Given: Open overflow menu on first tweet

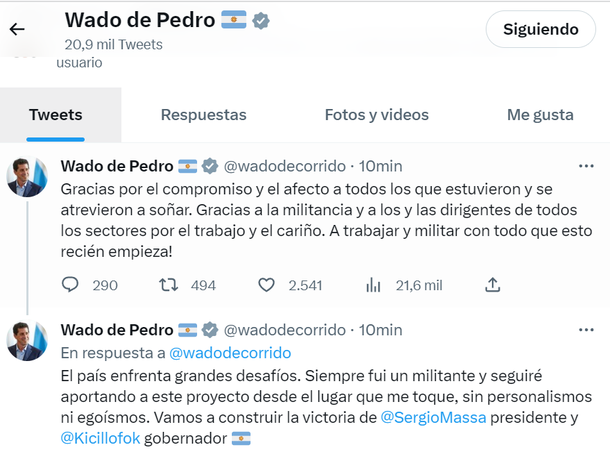Looking at the screenshot, I should point(586,165).
